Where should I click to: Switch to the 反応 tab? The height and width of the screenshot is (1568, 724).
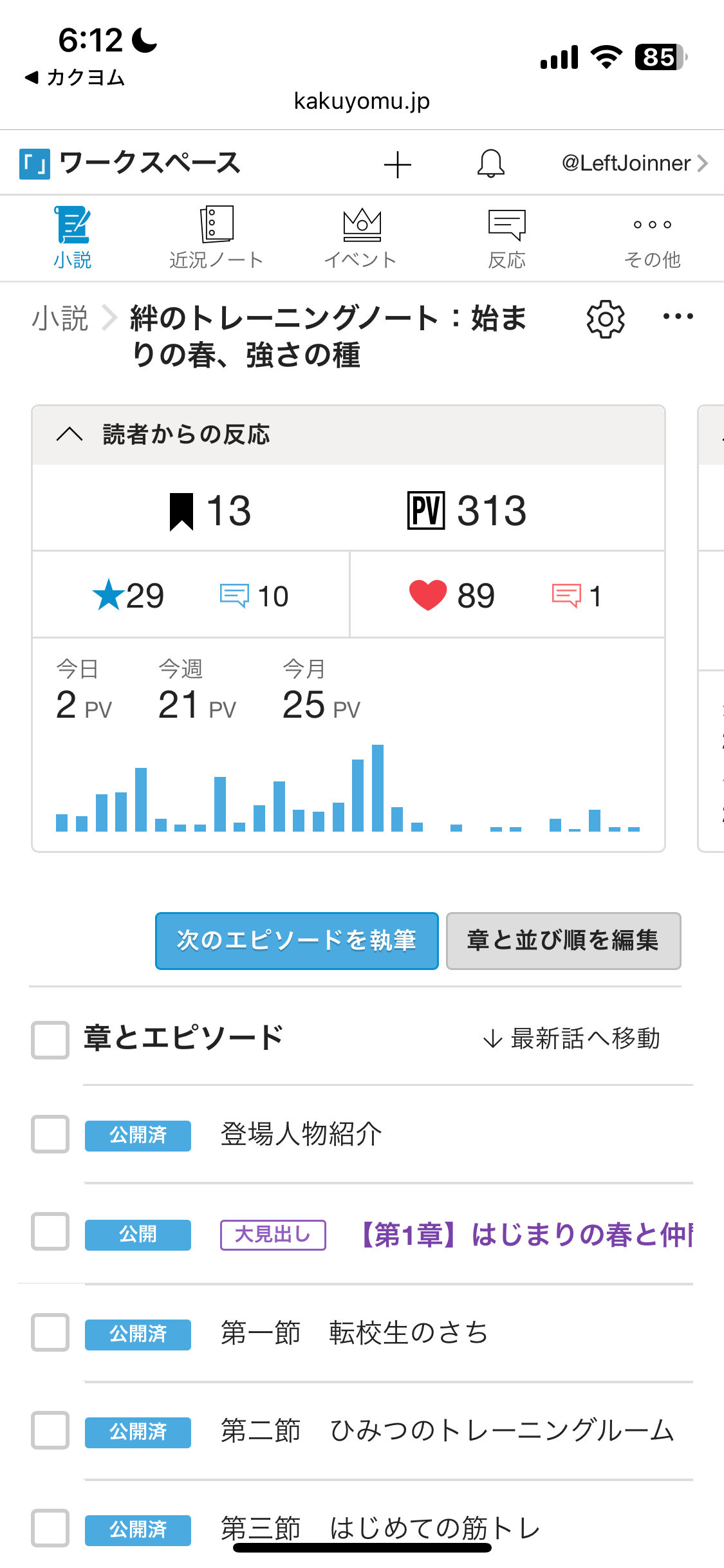pos(506,238)
